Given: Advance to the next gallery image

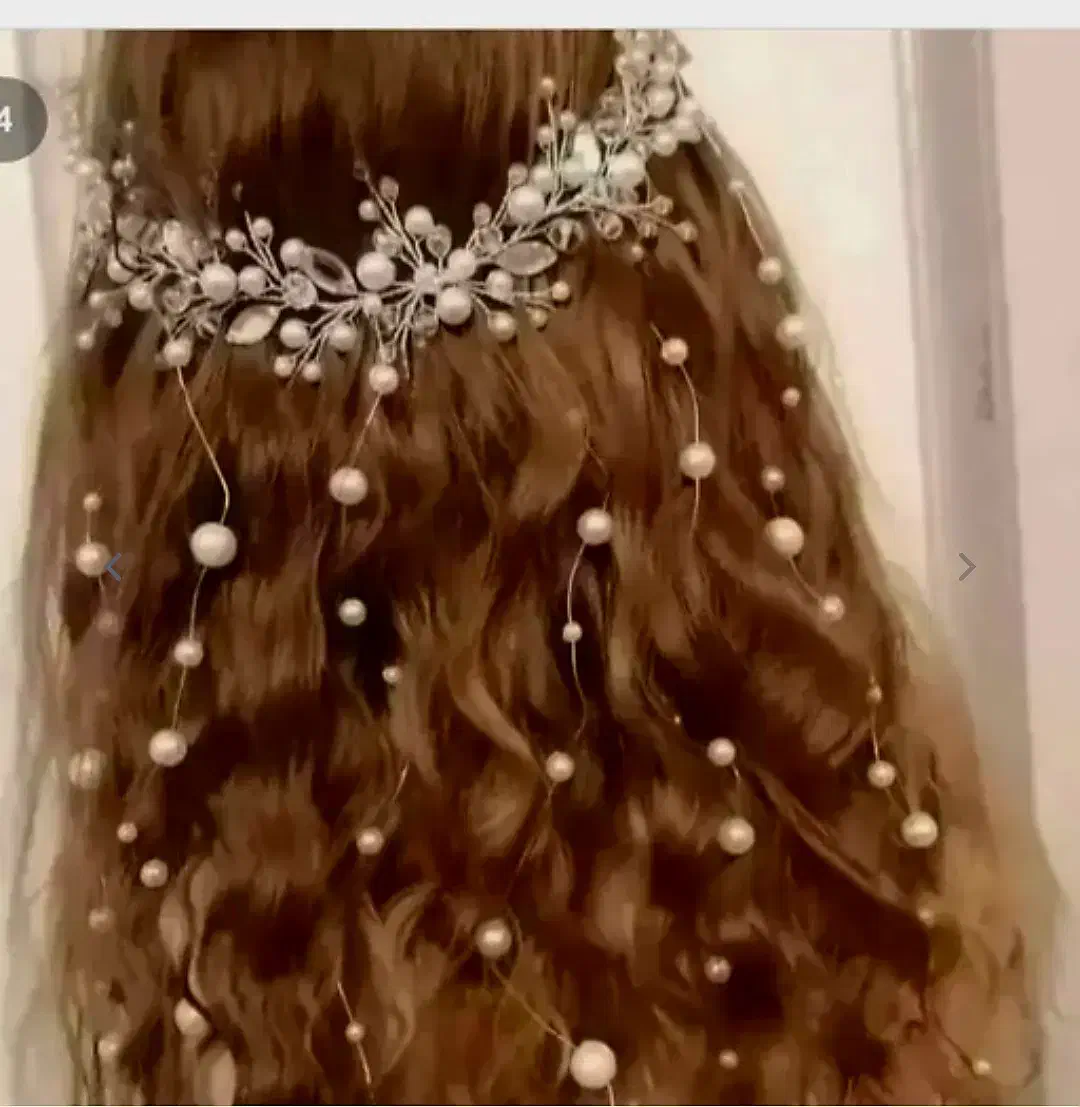Looking at the screenshot, I should (966, 567).
